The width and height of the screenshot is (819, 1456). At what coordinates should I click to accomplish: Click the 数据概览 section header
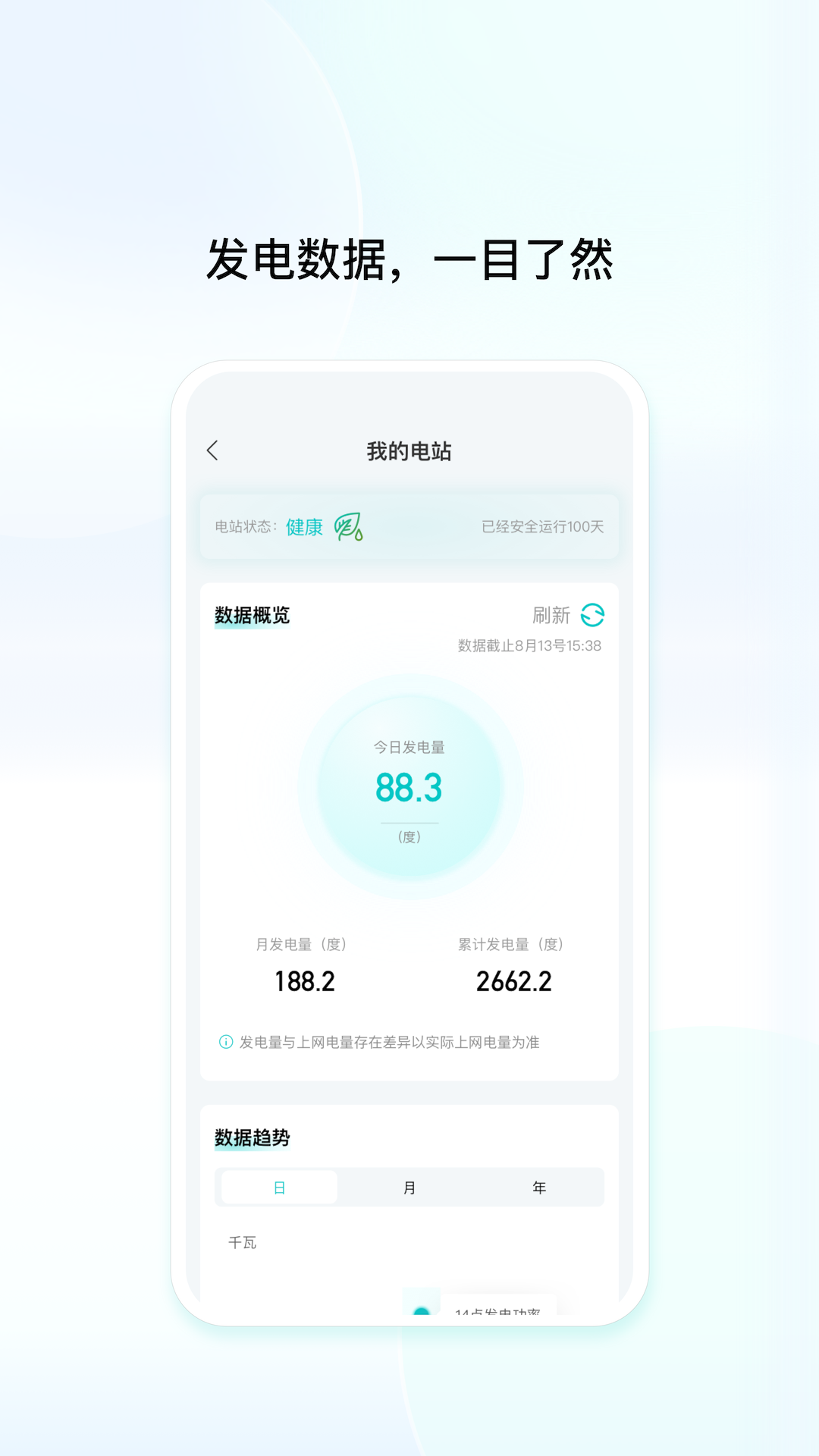[253, 616]
